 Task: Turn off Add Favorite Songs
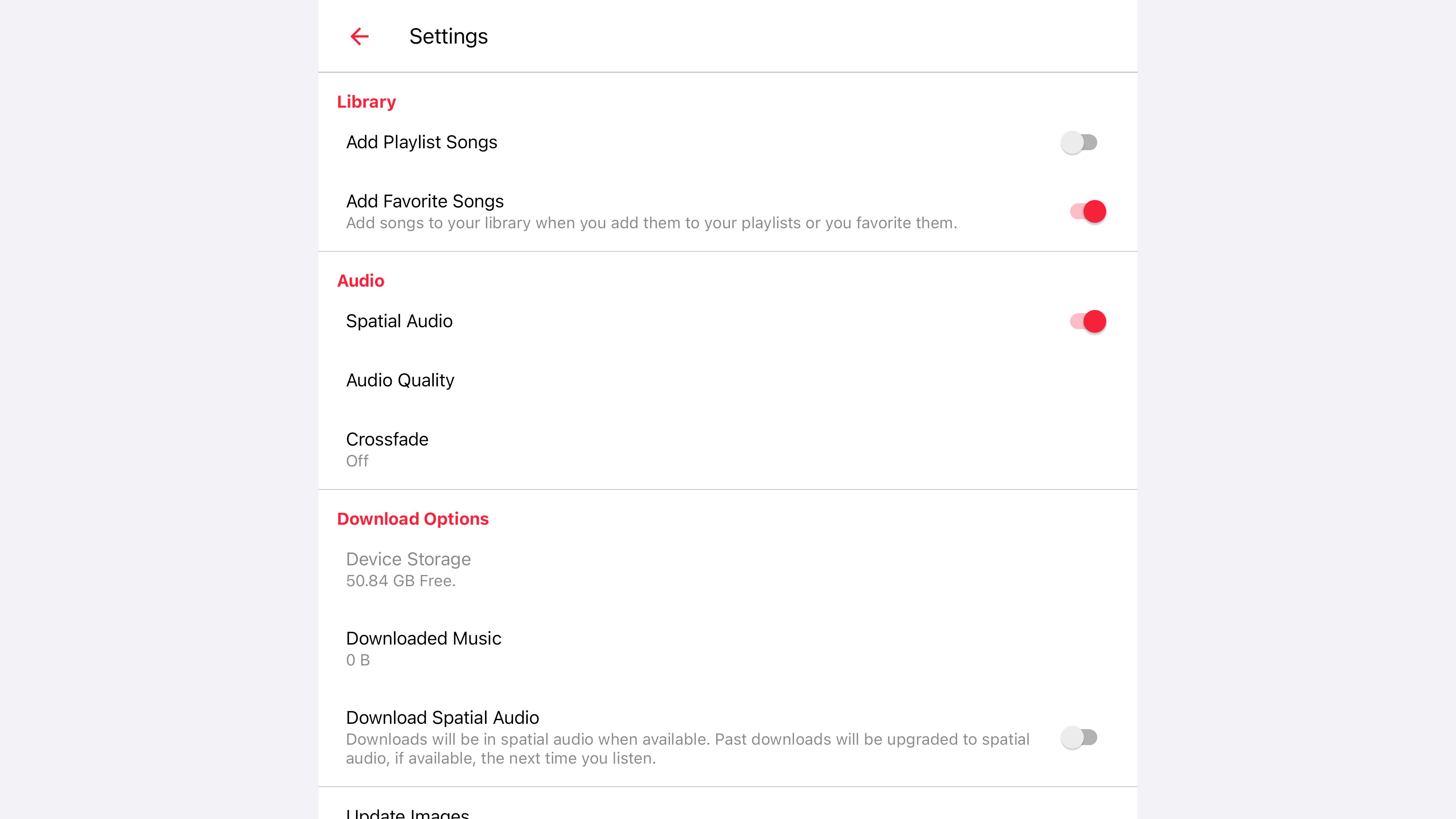click(x=1087, y=212)
